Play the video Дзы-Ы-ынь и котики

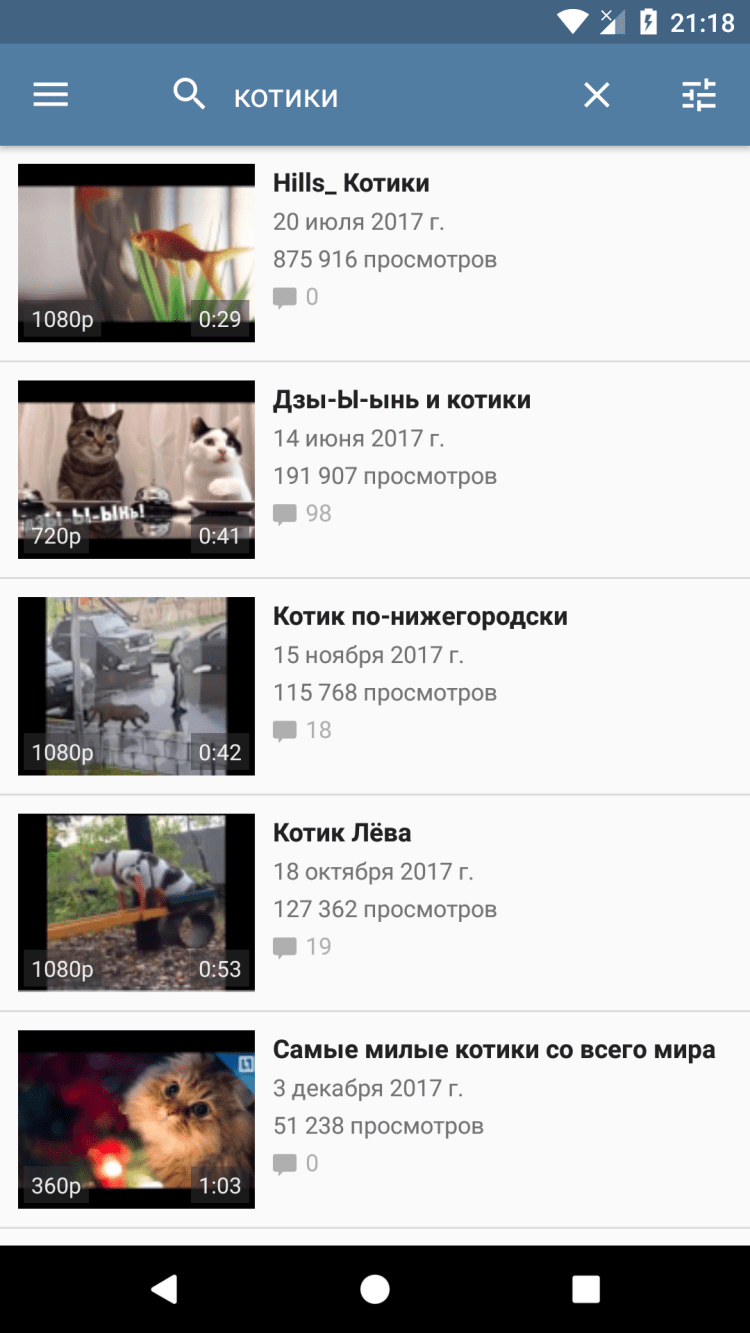coord(136,469)
